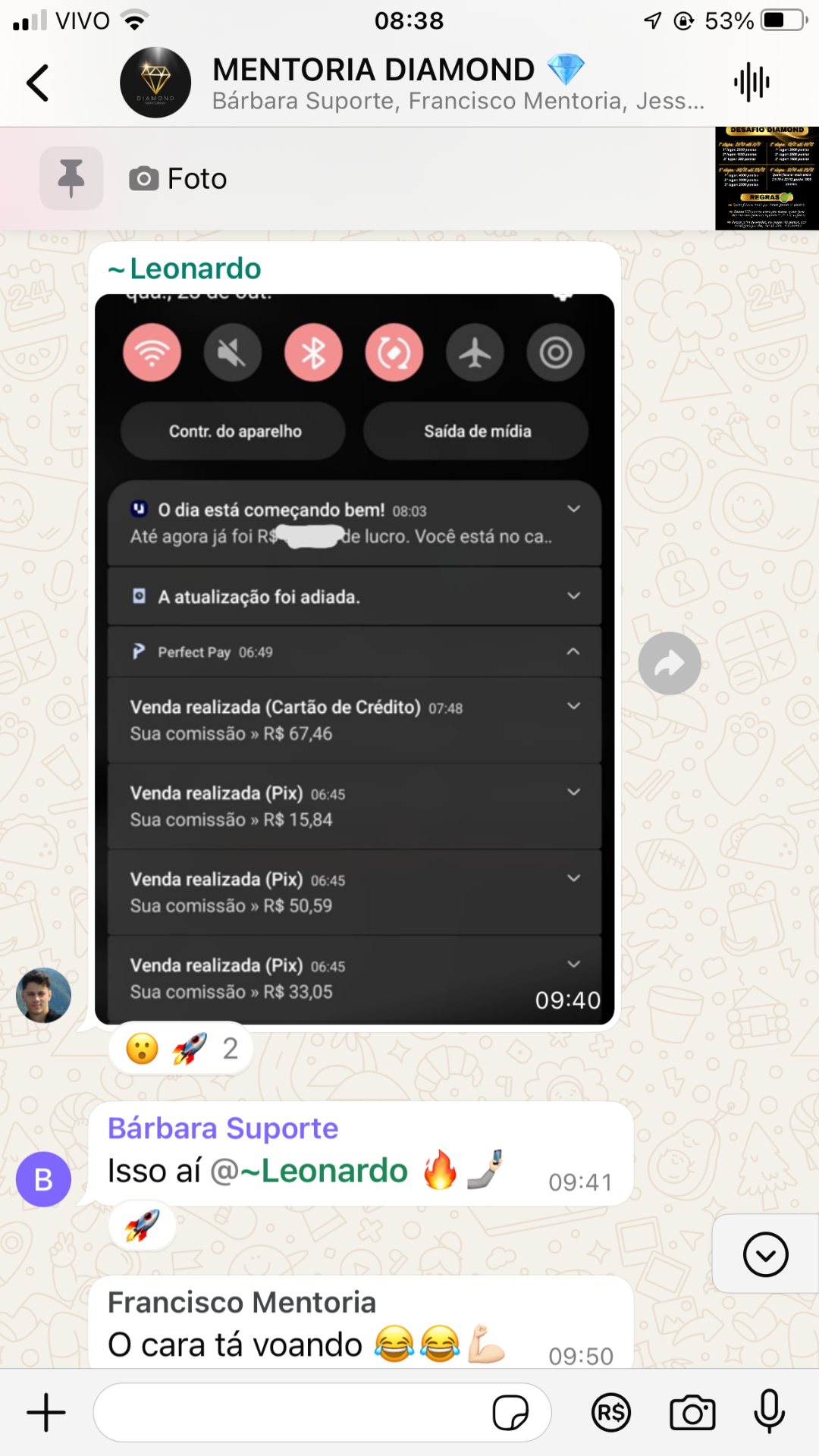Open the sticker picker
The height and width of the screenshot is (1456, 819).
point(510,1413)
